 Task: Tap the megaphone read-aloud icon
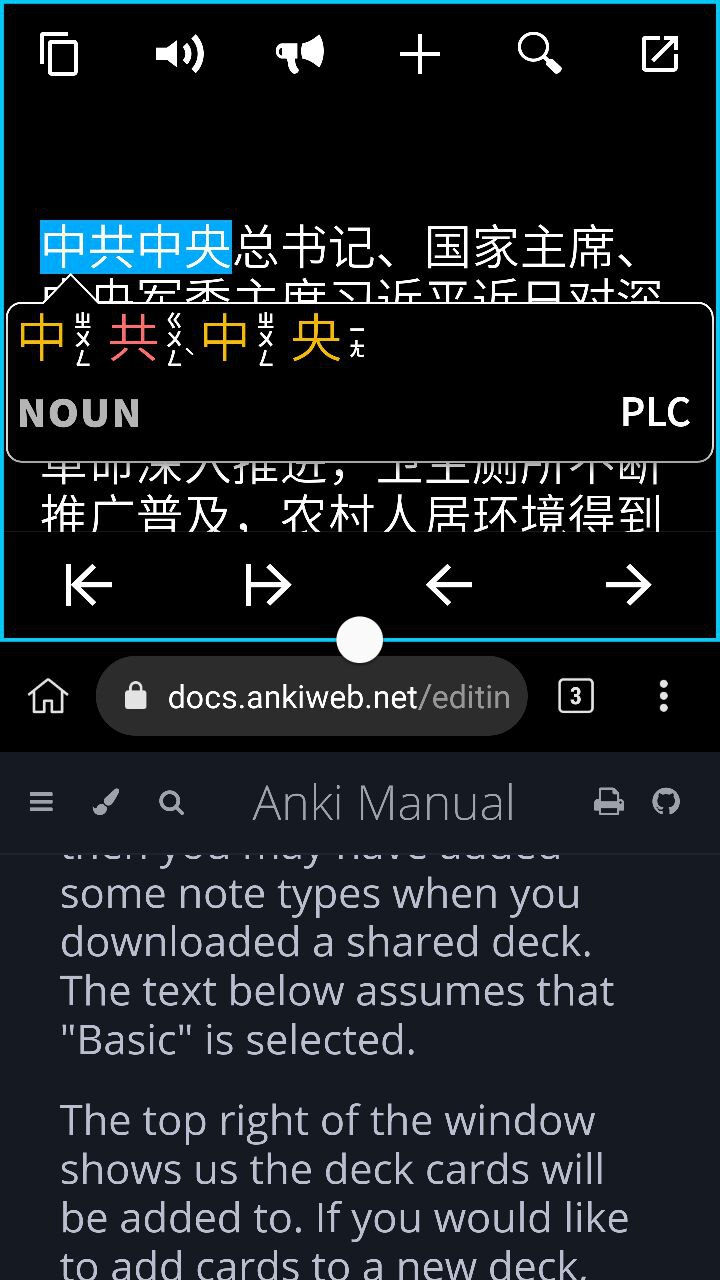[300, 54]
